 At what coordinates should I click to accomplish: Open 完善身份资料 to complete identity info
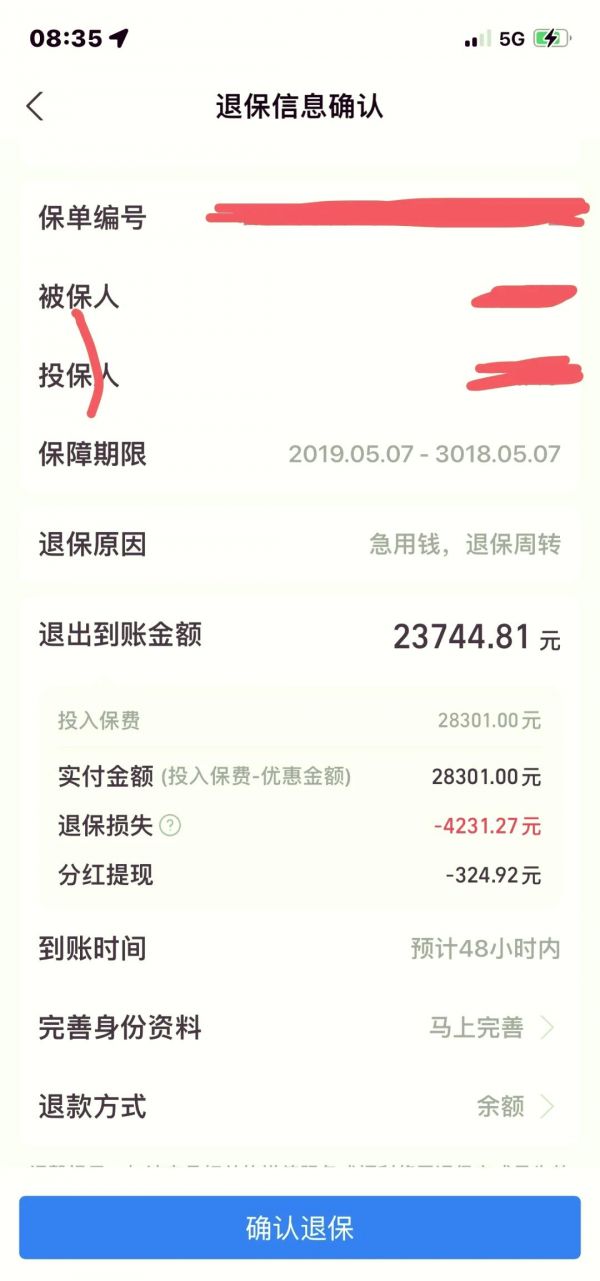point(490,1027)
